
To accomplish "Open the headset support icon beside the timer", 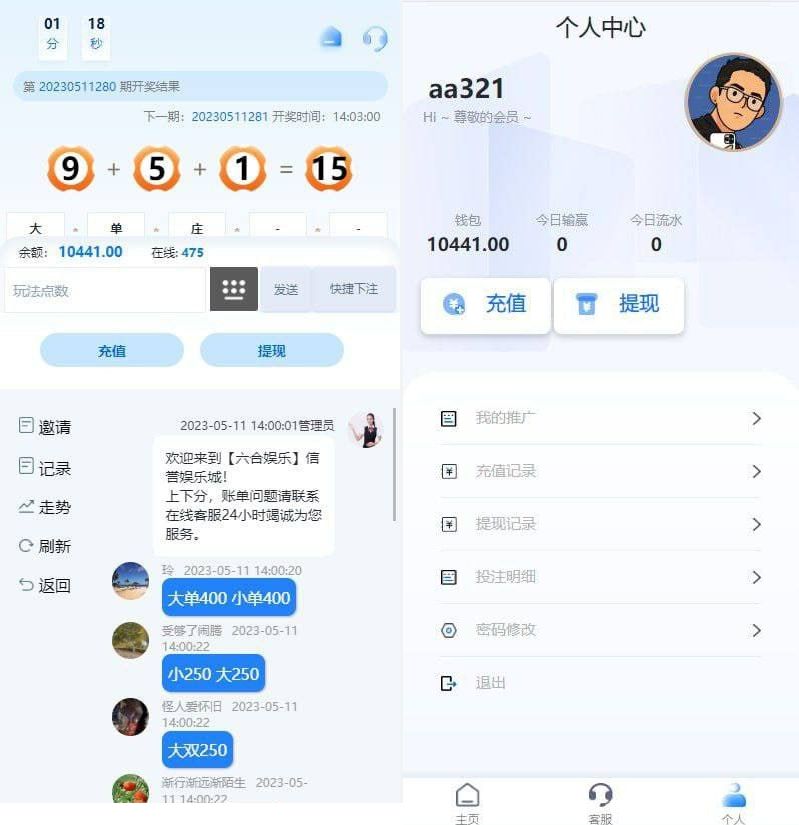I will (375, 38).
